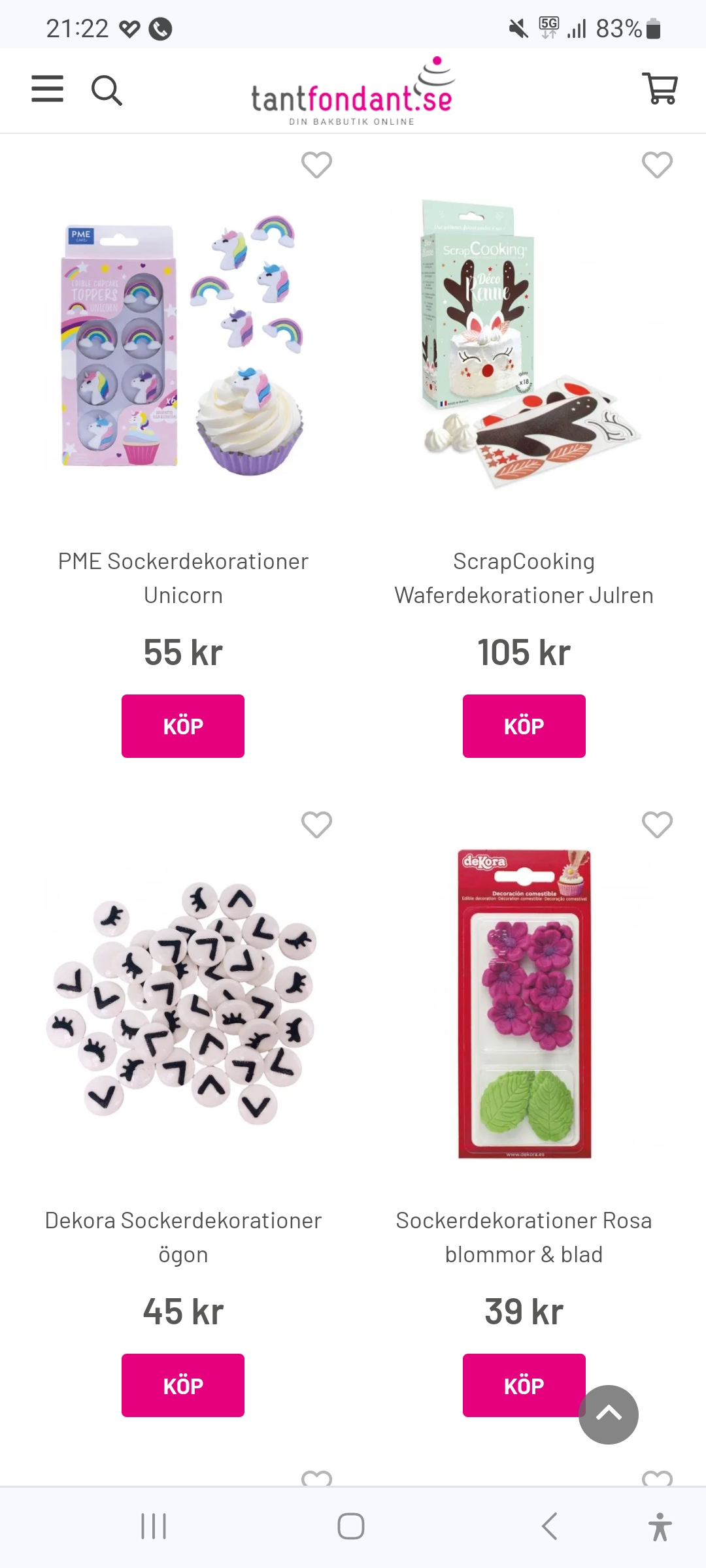Favorite PME Sockerdekorationer Unicorn
The image size is (706, 1568).
pyautogui.click(x=316, y=165)
